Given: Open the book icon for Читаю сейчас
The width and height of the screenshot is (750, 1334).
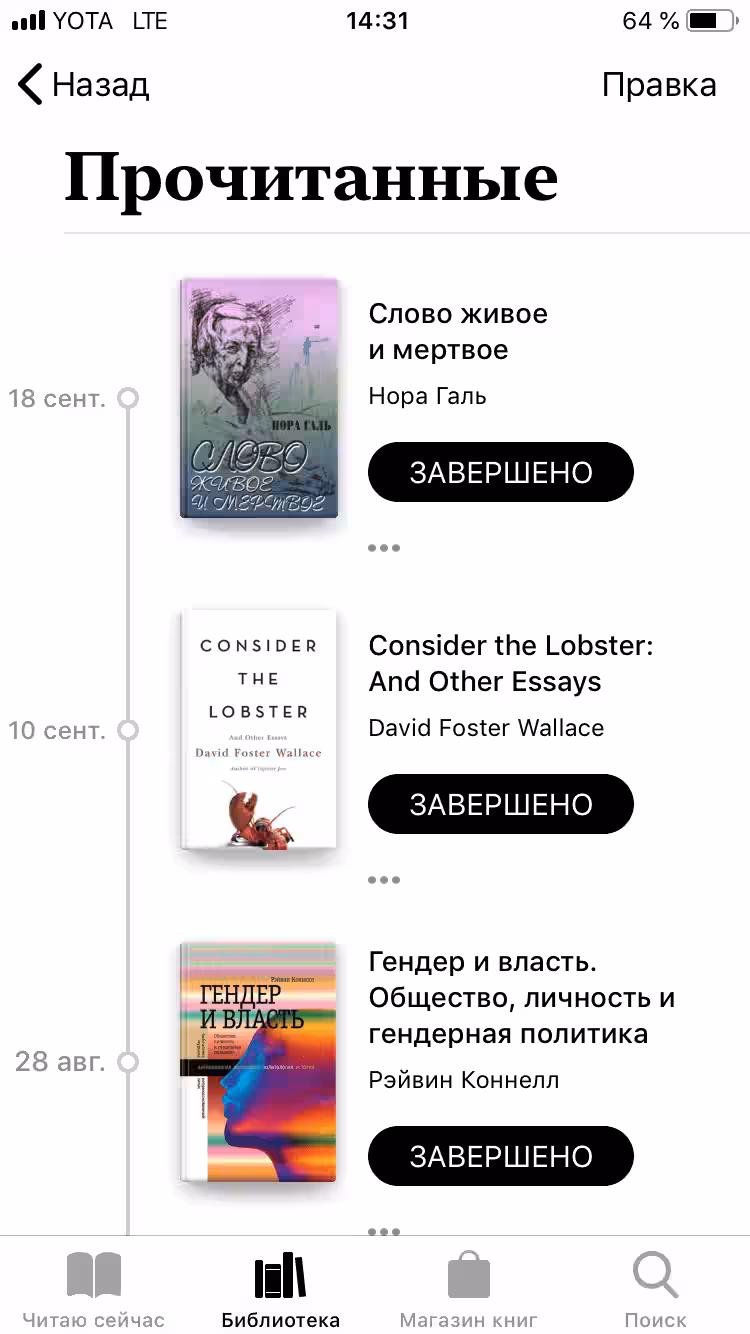Looking at the screenshot, I should coord(93,1276).
